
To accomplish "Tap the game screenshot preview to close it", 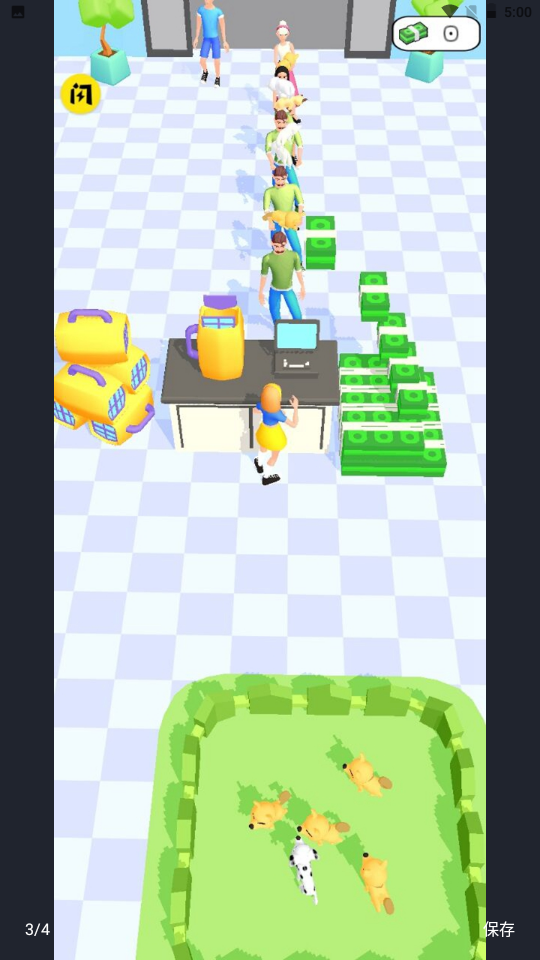I will tap(270, 480).
